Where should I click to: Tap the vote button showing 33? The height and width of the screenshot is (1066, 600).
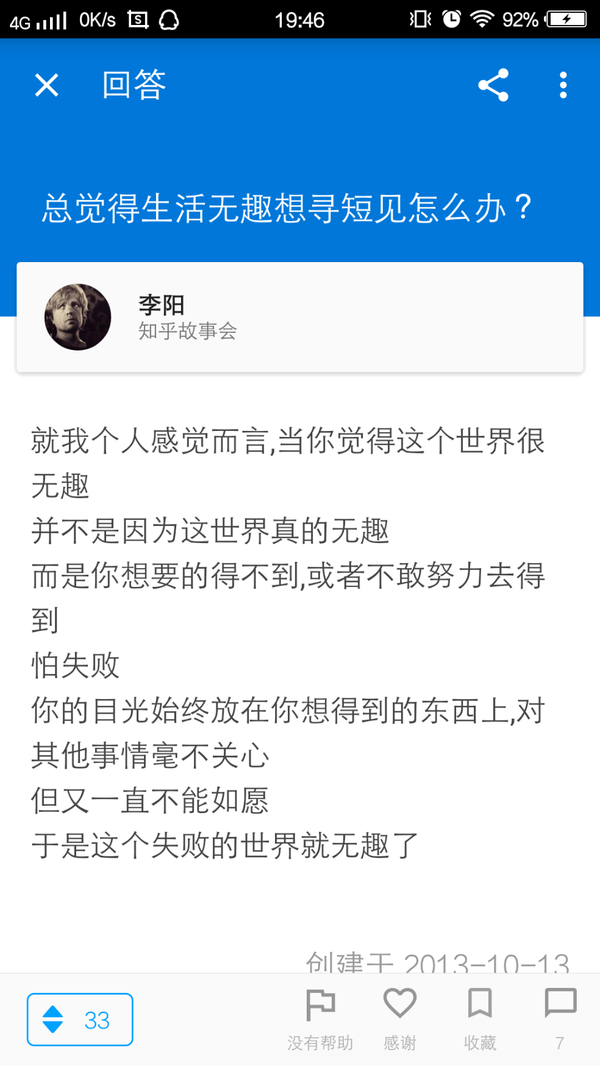pos(80,1019)
